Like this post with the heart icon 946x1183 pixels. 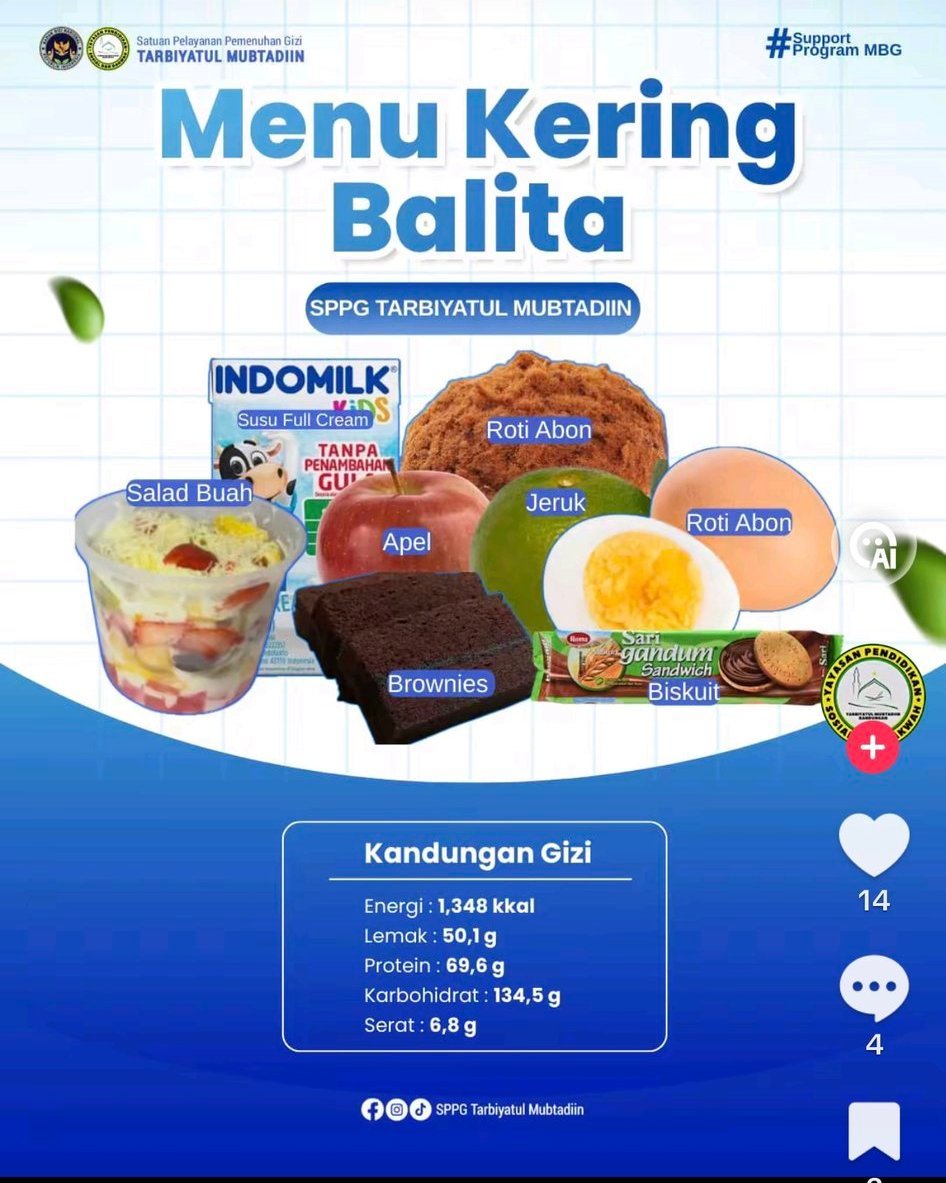pos(873,845)
